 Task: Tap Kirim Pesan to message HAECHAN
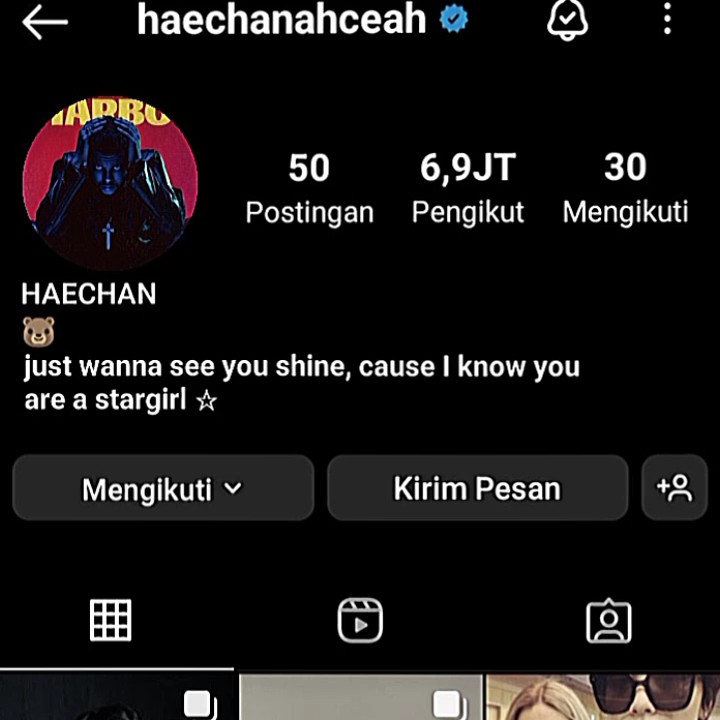click(477, 488)
